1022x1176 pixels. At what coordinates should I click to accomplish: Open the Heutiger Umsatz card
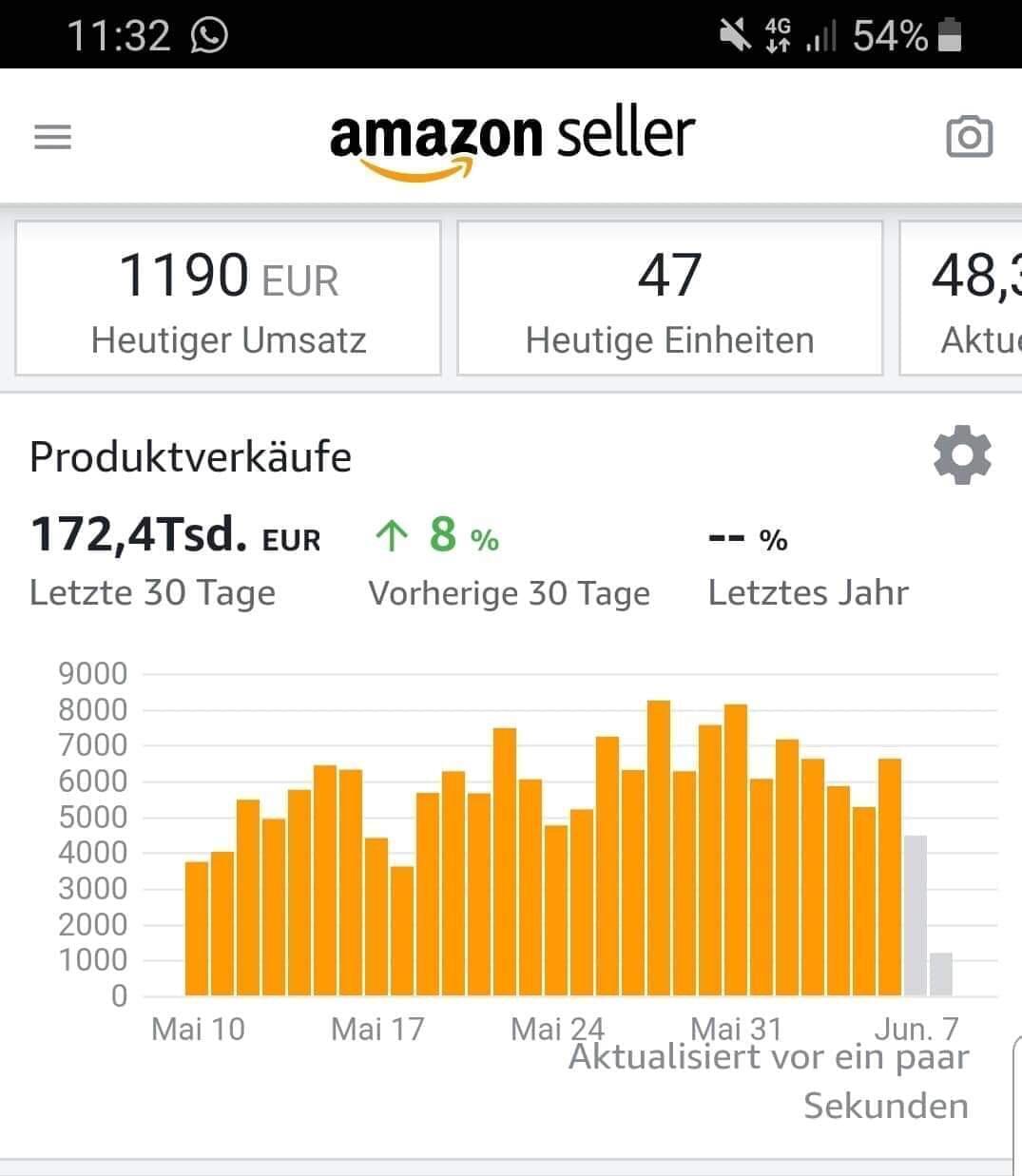pos(228,299)
